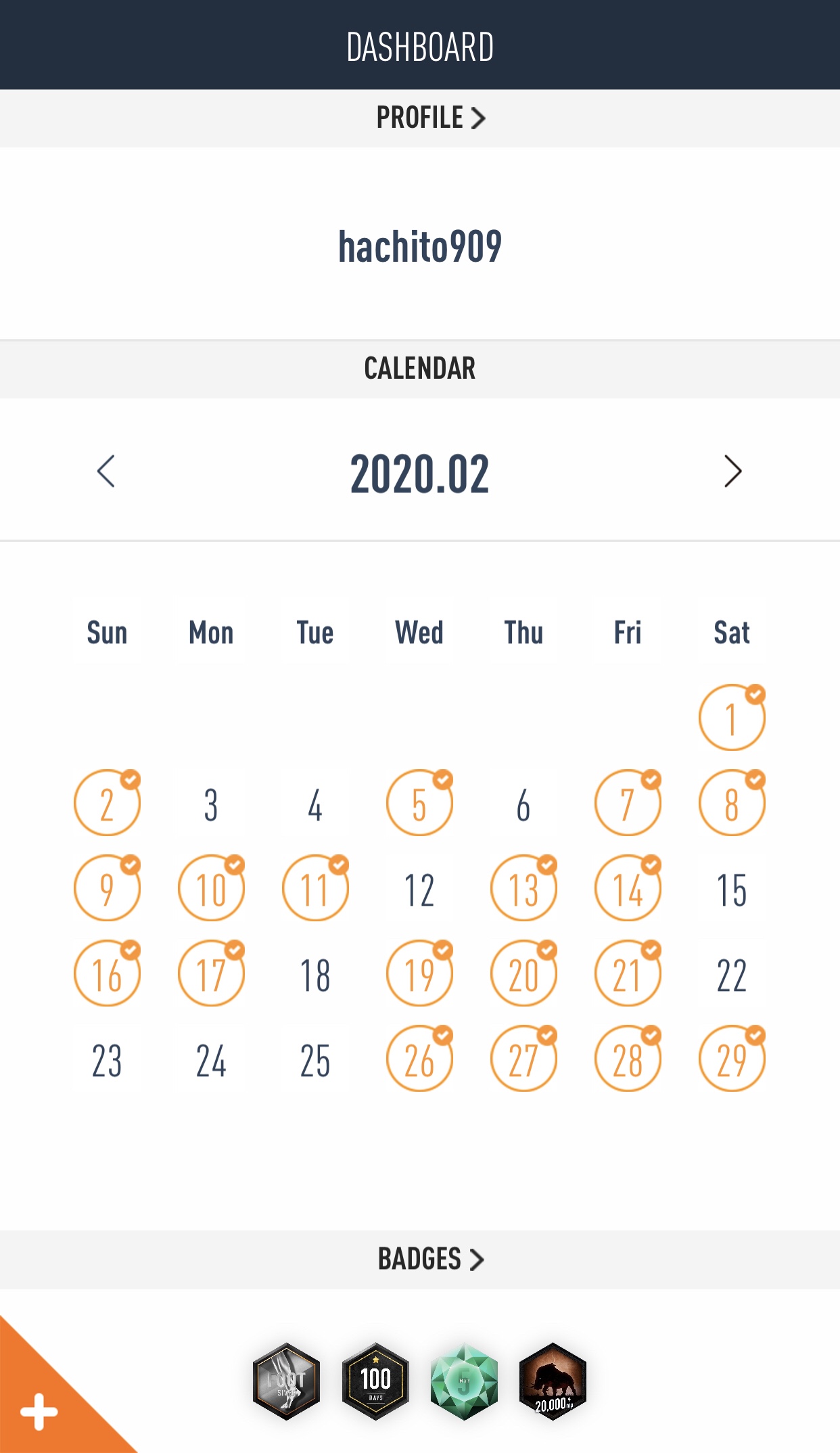Select February 1 on the calendar

point(731,718)
